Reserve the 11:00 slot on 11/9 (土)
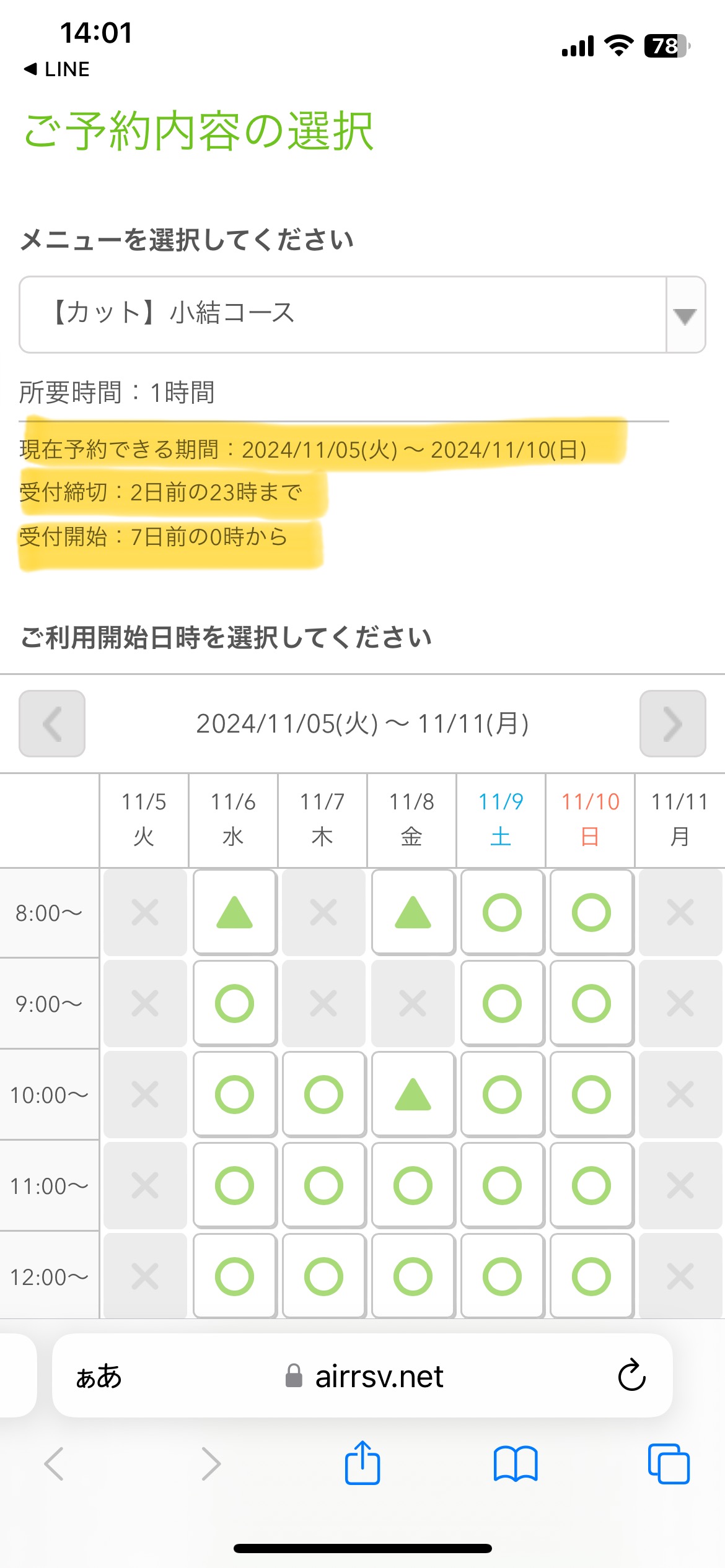This screenshot has height=1568, width=725. (502, 1185)
